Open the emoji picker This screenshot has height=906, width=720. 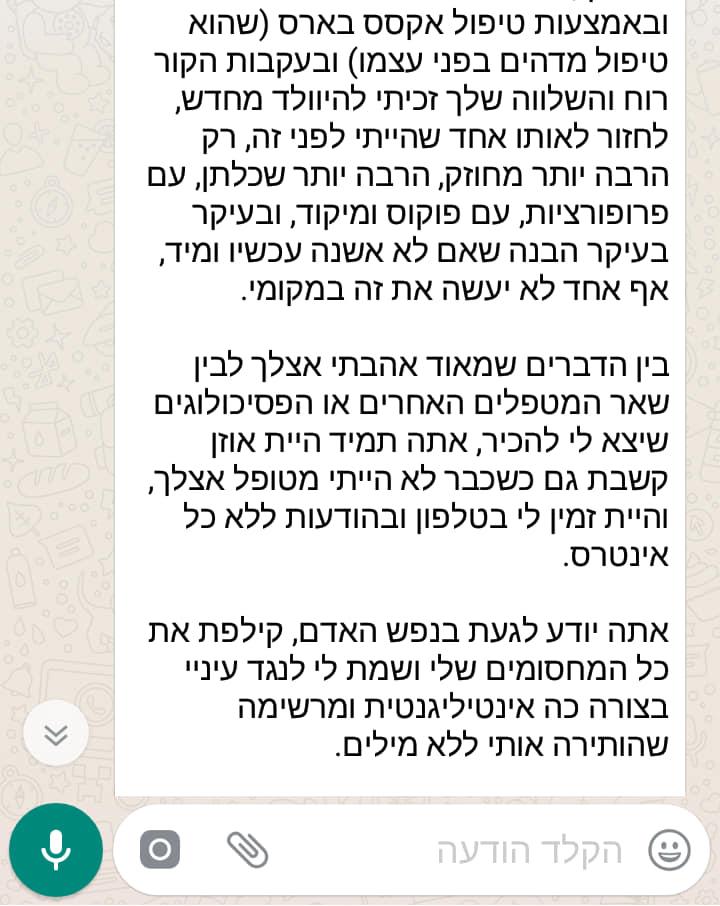[x=669, y=851]
